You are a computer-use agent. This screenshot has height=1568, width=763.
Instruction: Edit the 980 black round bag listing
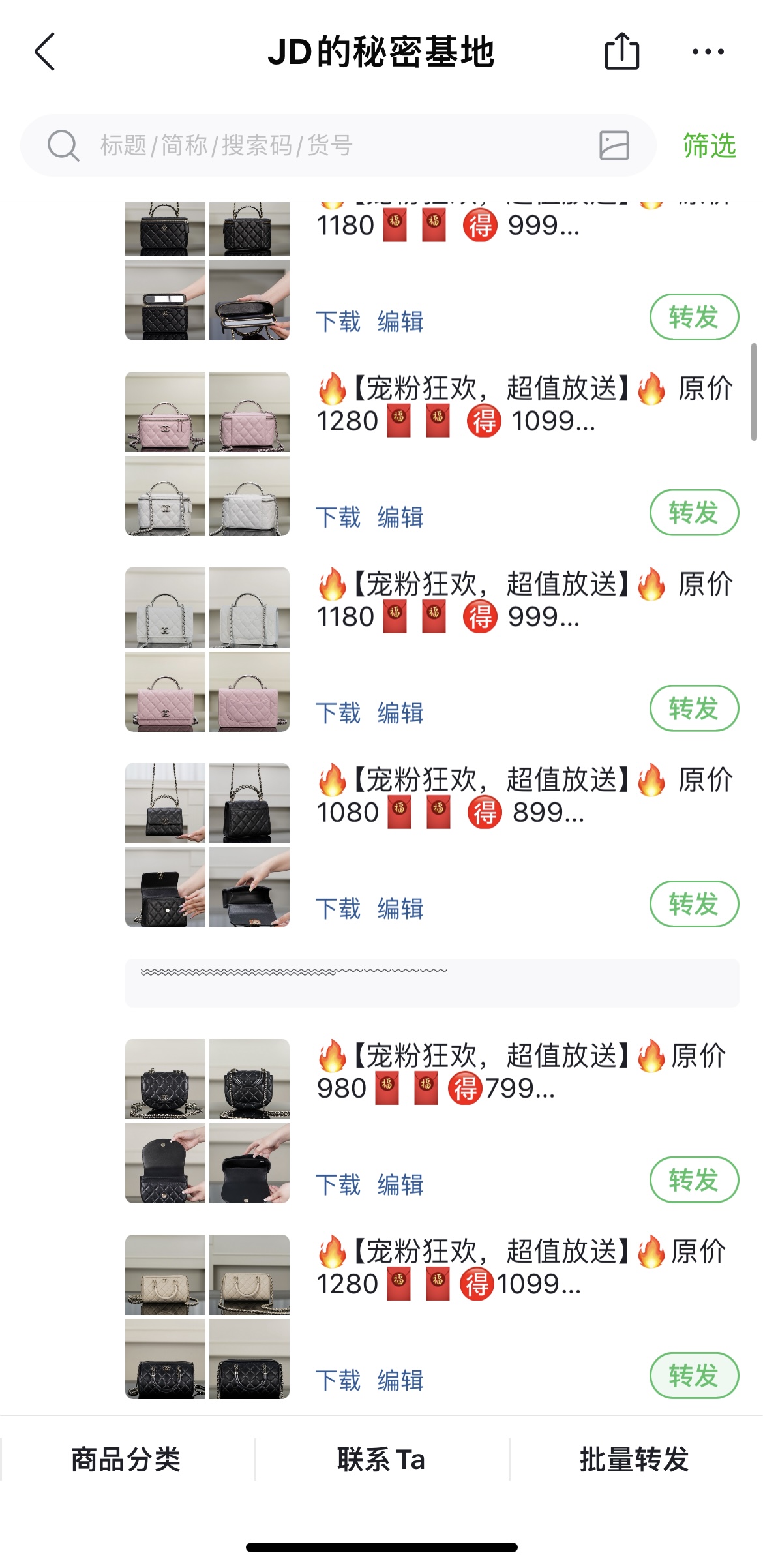click(x=400, y=1184)
